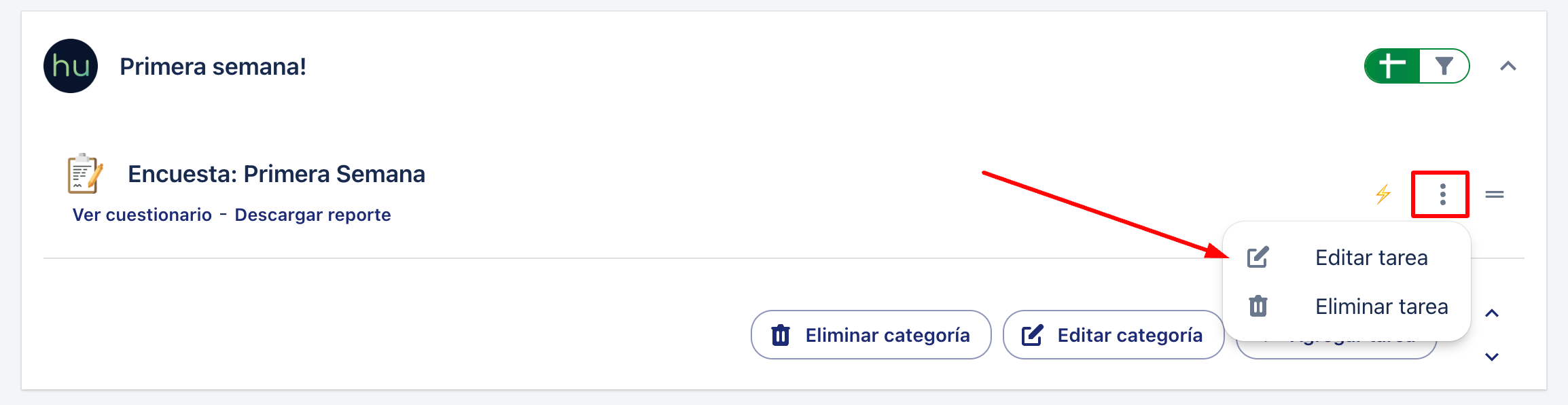Tap the green plus button
The height and width of the screenshot is (405, 1568).
pyautogui.click(x=1391, y=66)
